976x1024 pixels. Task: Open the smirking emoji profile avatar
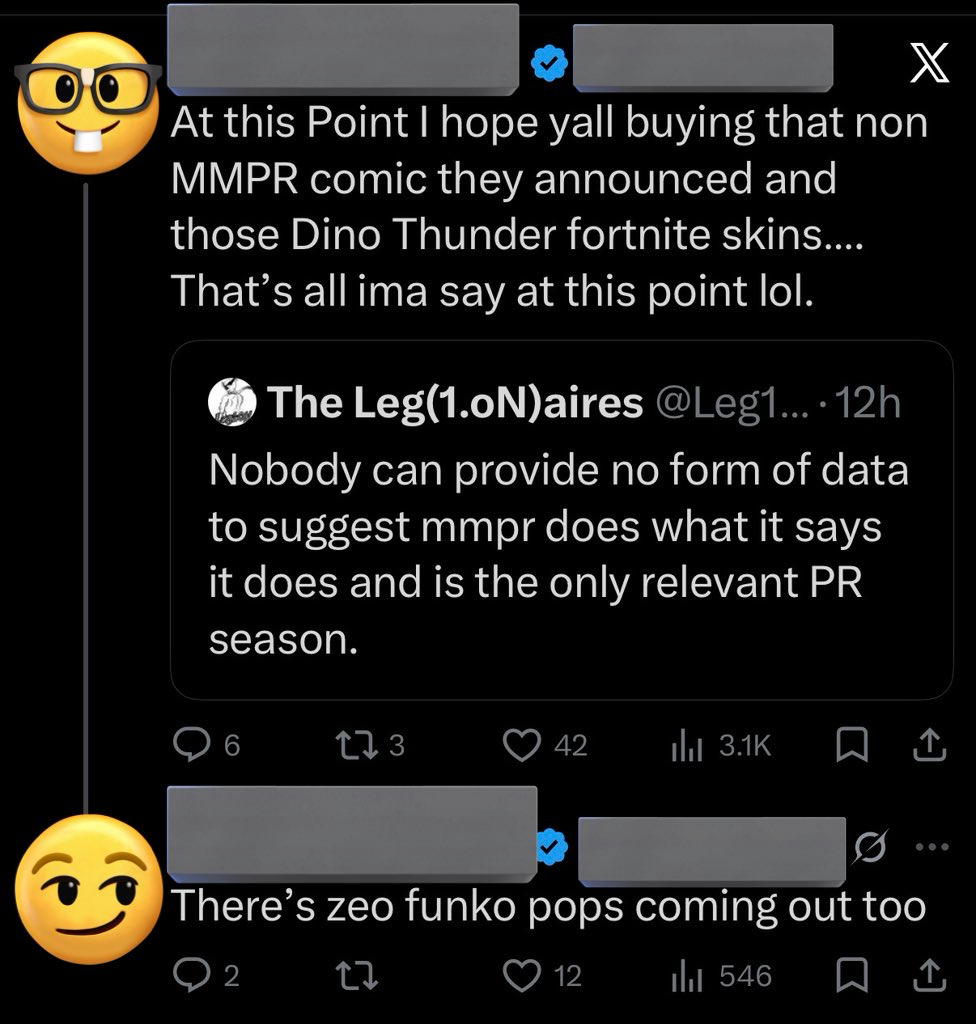click(88, 888)
